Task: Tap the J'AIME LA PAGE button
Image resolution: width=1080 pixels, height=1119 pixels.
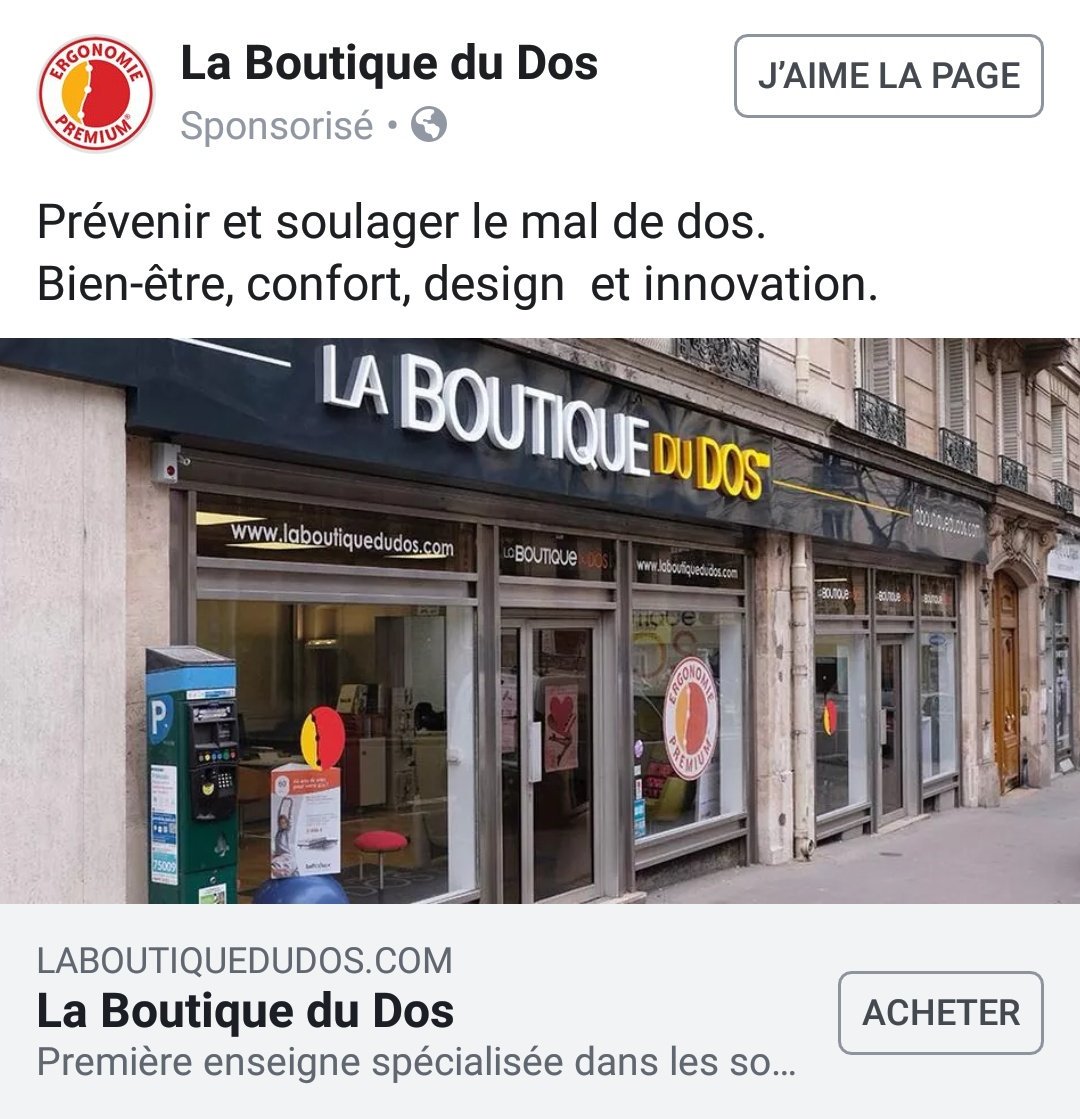Action: pyautogui.click(x=888, y=76)
